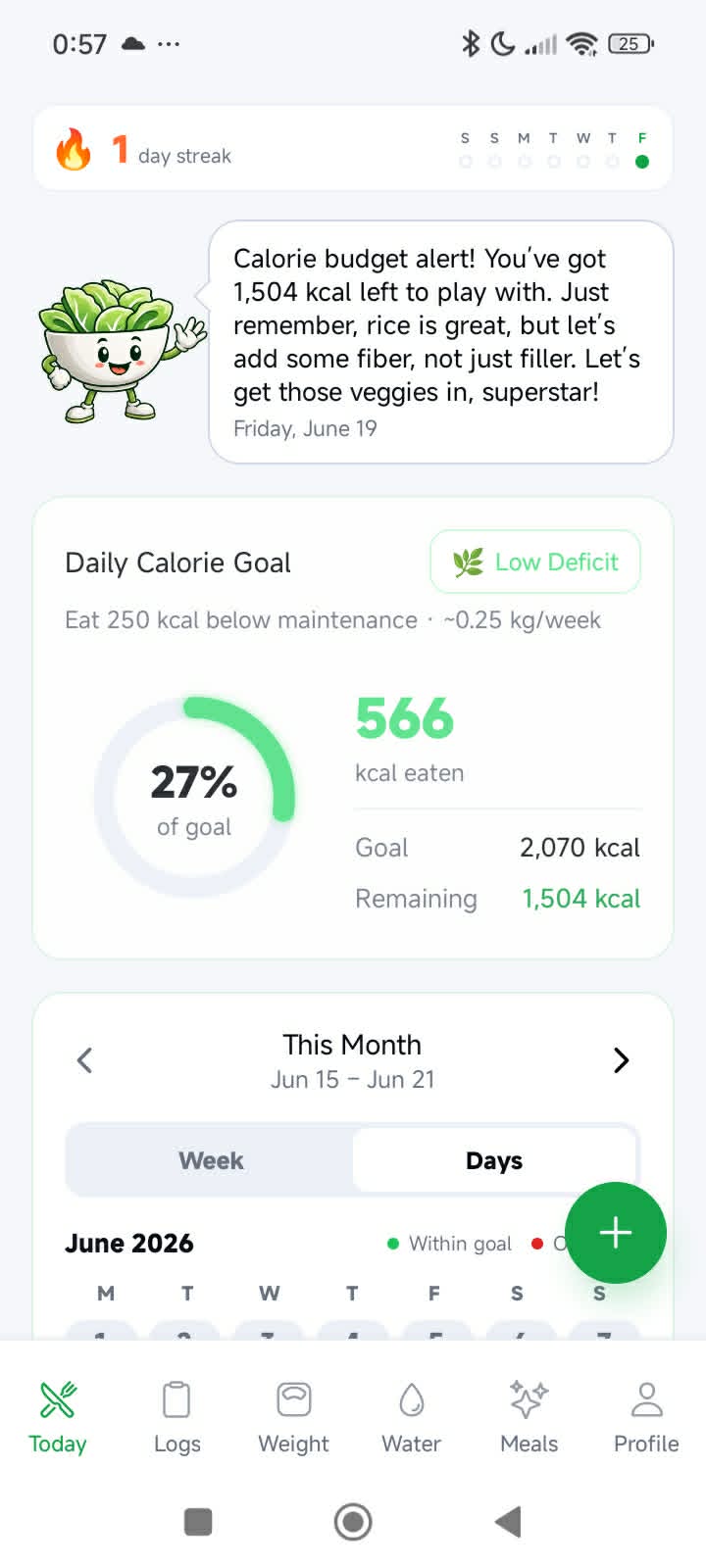The height and width of the screenshot is (1568, 706).
Task: Add a new entry with the green plus button
Action: (616, 1233)
